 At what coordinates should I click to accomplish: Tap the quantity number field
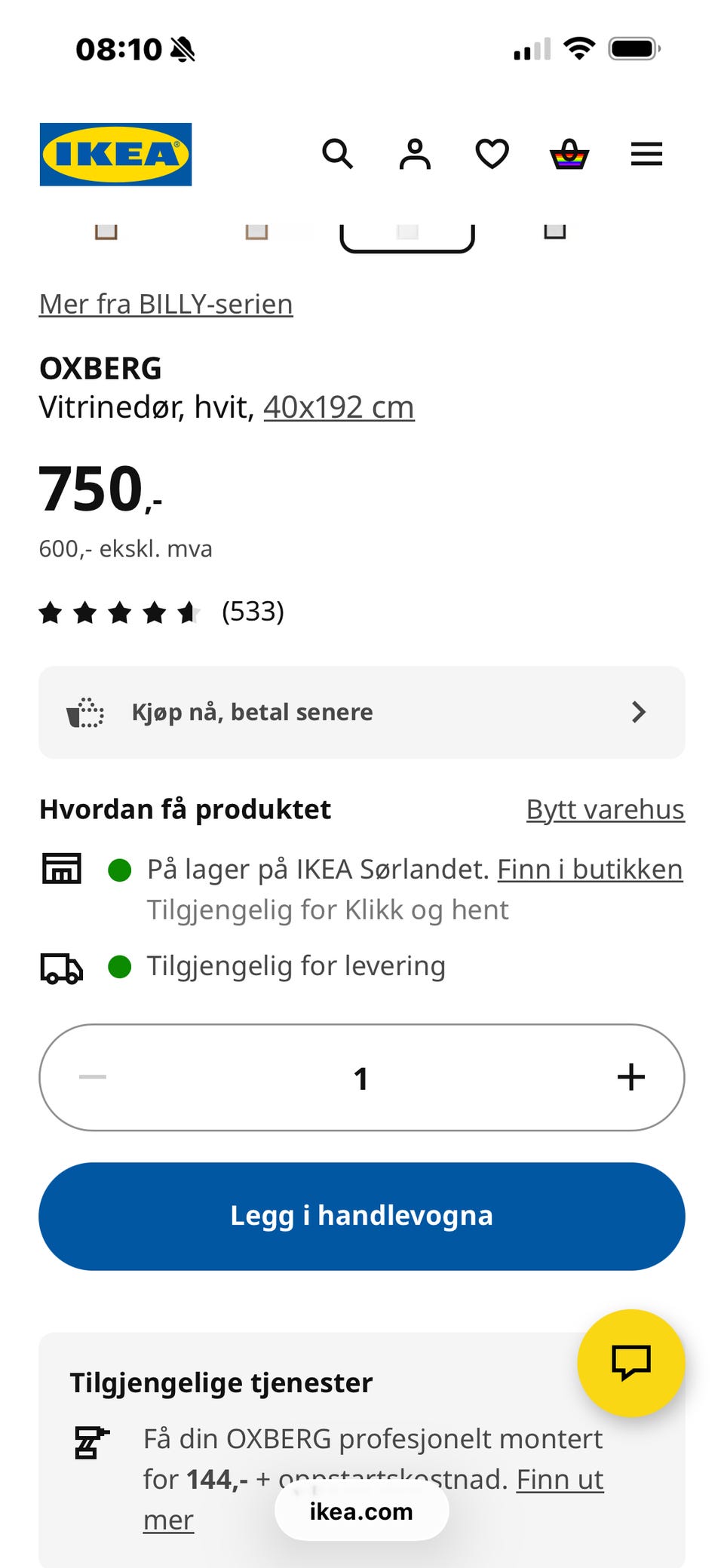(x=361, y=1078)
